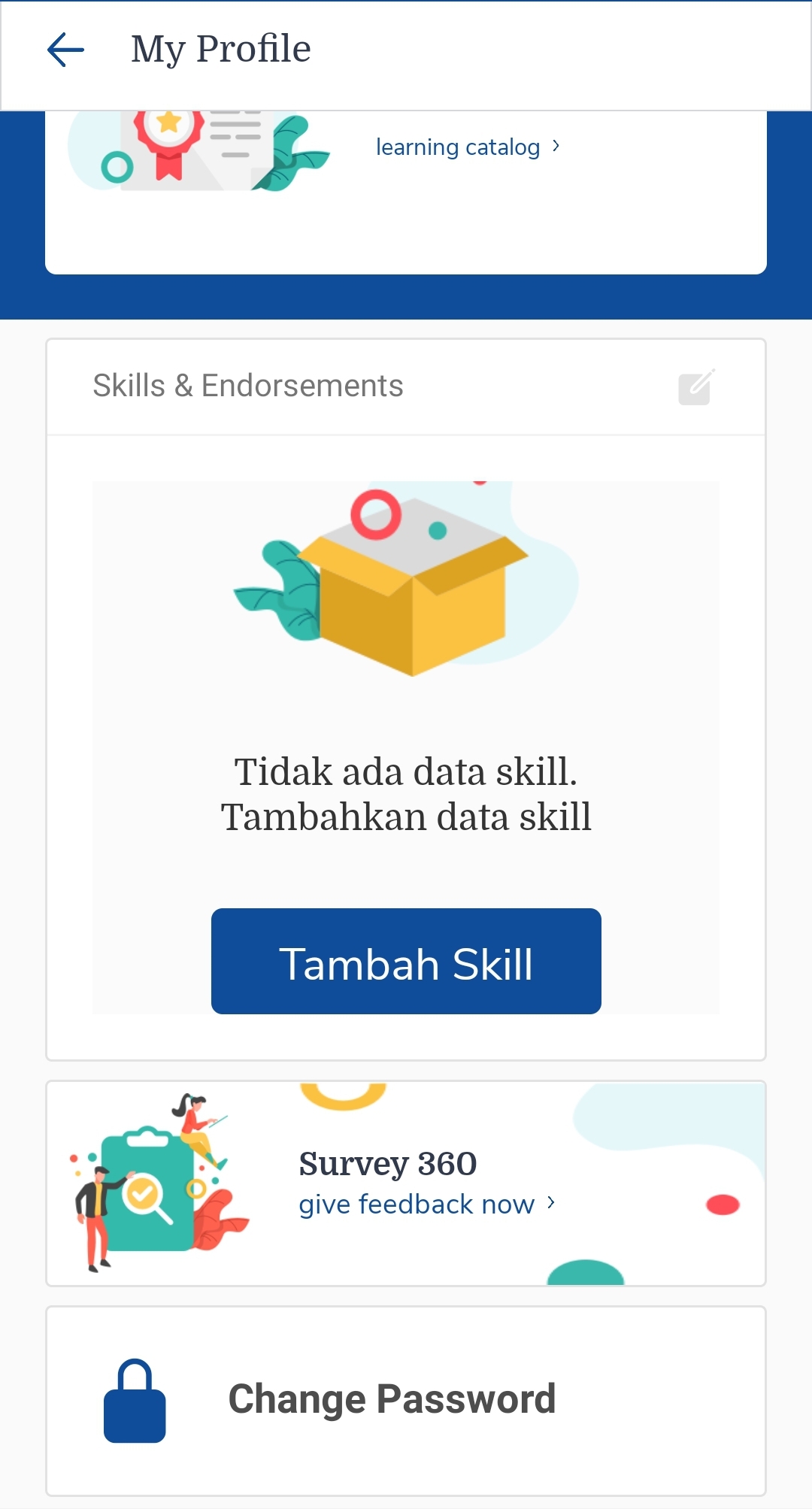
Task: Open the learning catalog link
Action: click(x=466, y=147)
